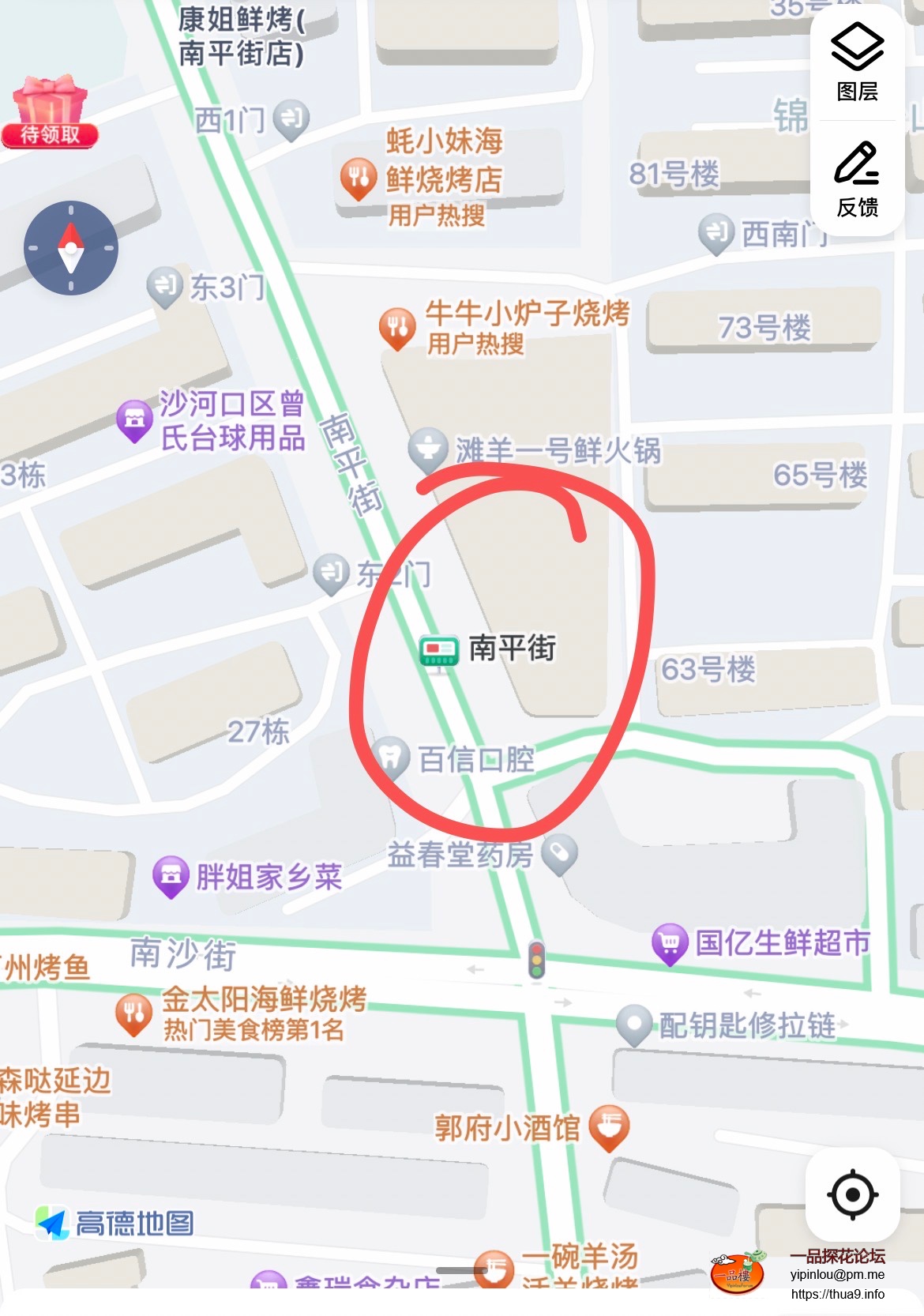Open the 图层 map layers button
924x1316 pixels.
click(857, 63)
